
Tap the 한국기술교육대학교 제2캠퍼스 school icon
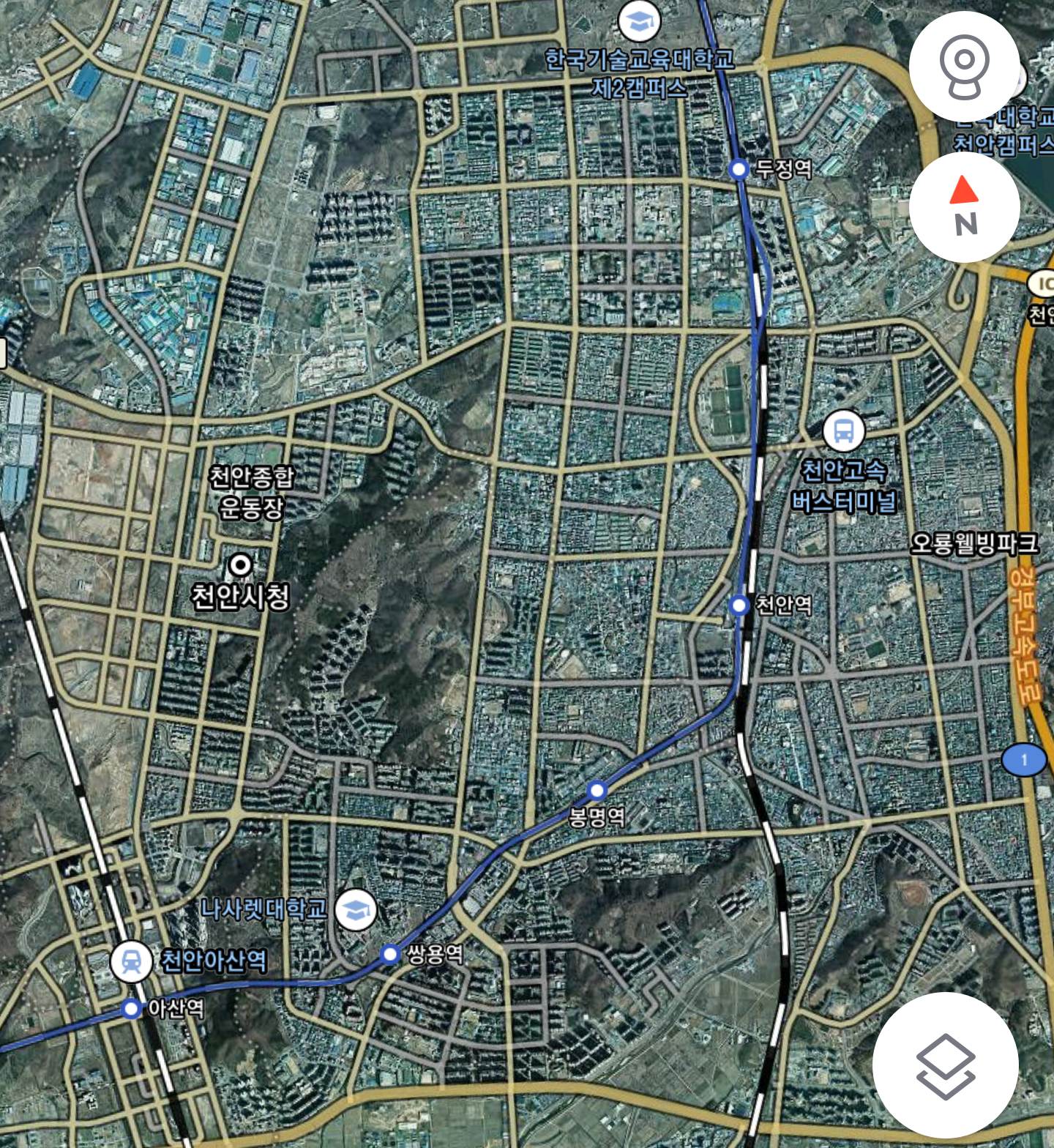[640, 21]
